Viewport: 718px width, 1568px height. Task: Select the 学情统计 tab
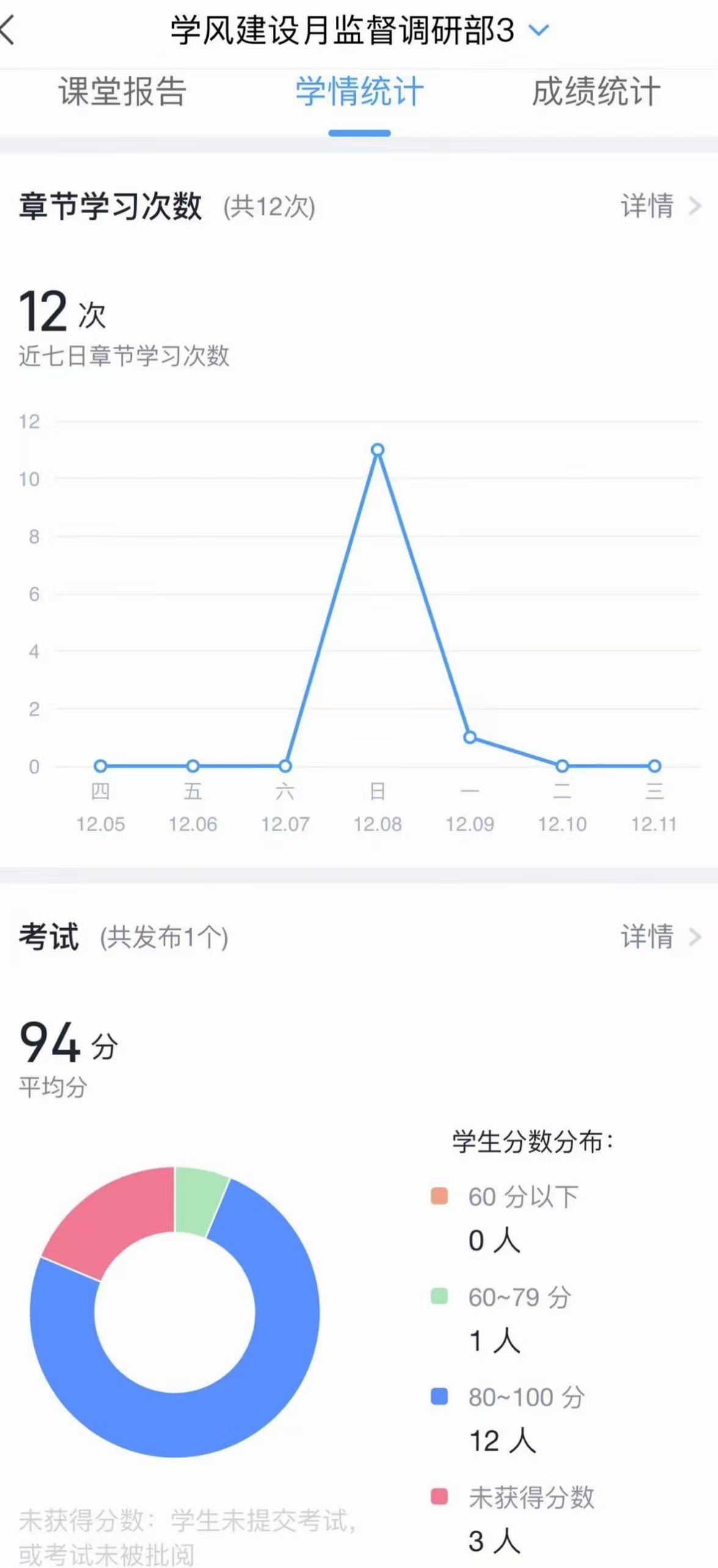pos(359,92)
